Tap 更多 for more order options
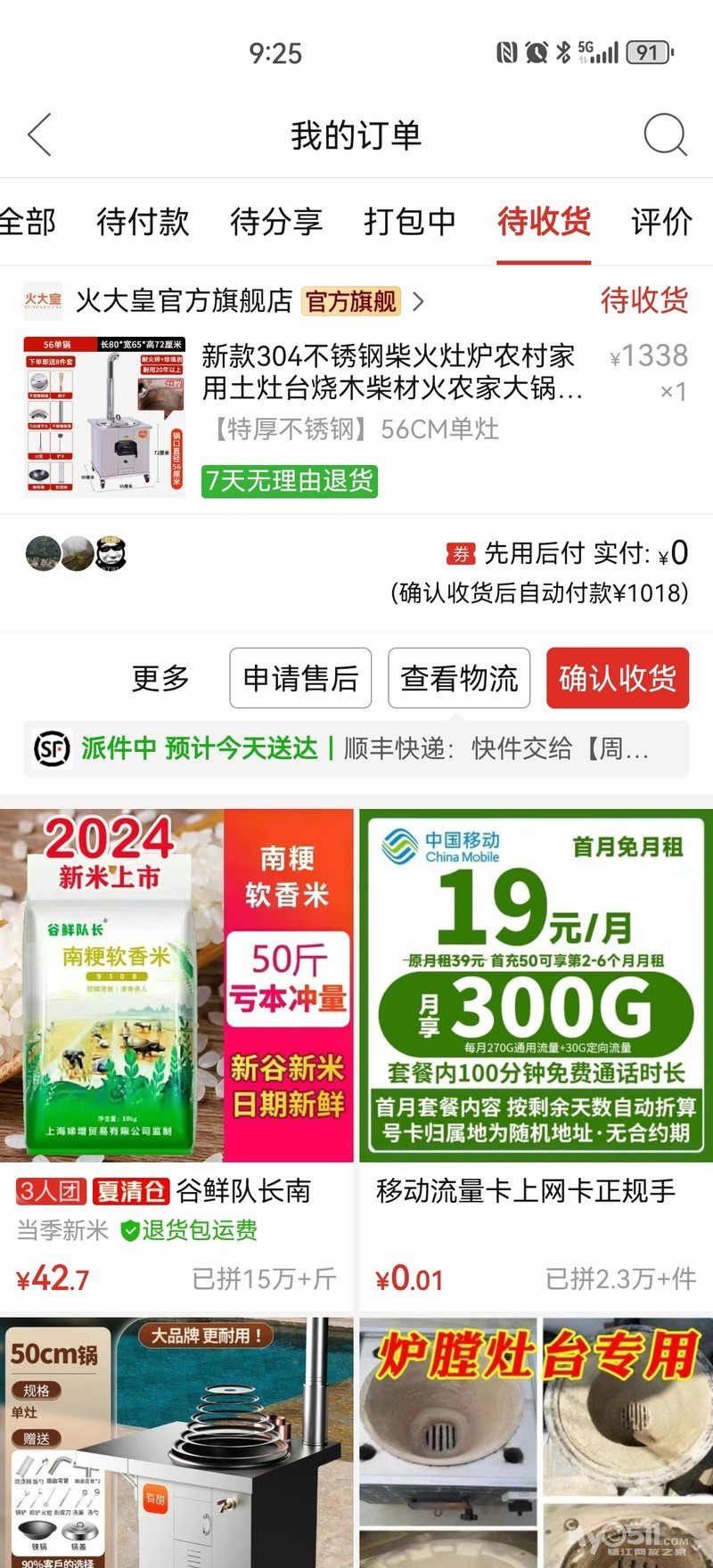The width and height of the screenshot is (713, 1568). point(160,678)
